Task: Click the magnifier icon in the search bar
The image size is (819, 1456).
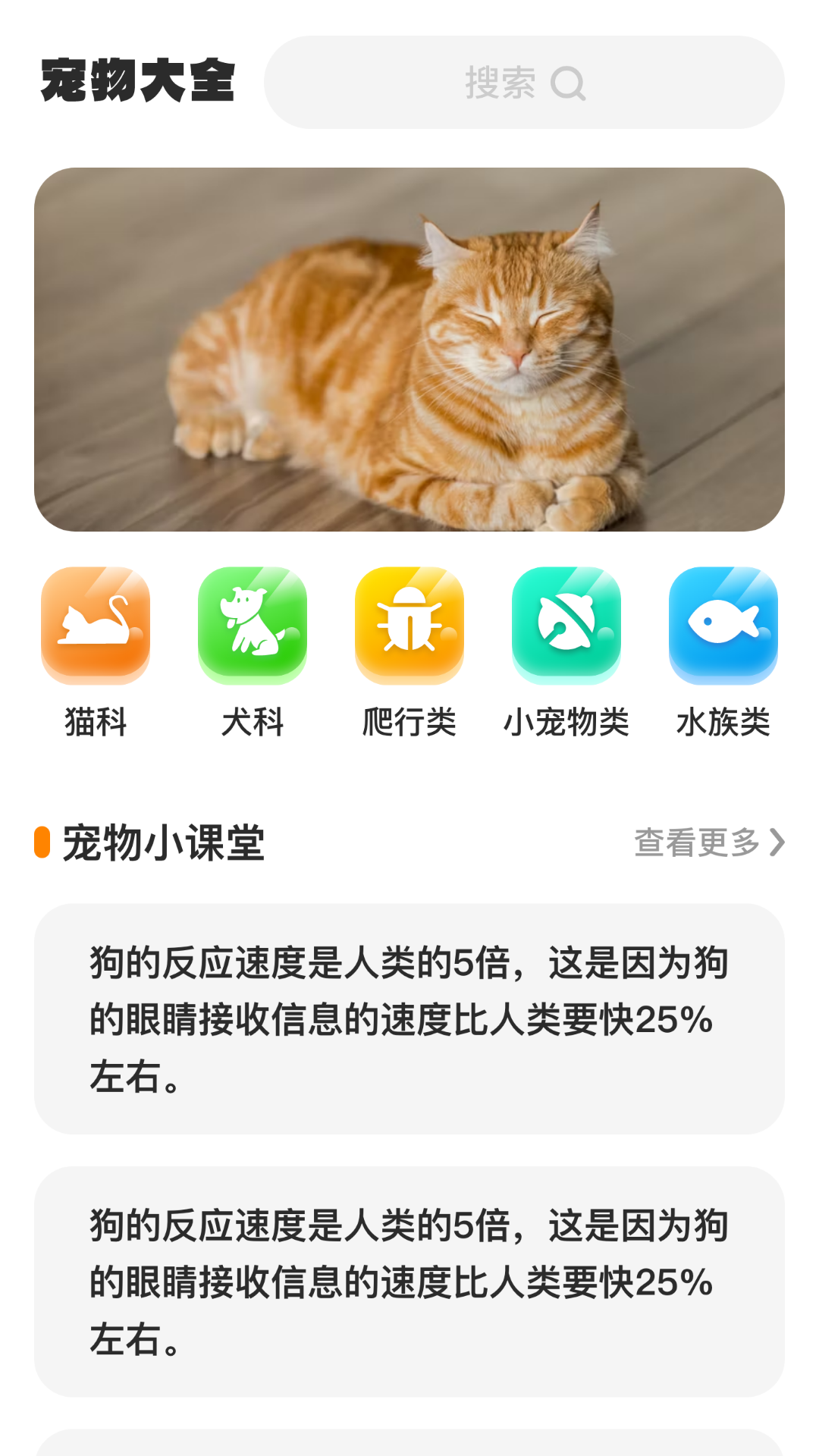Action: pos(568,83)
